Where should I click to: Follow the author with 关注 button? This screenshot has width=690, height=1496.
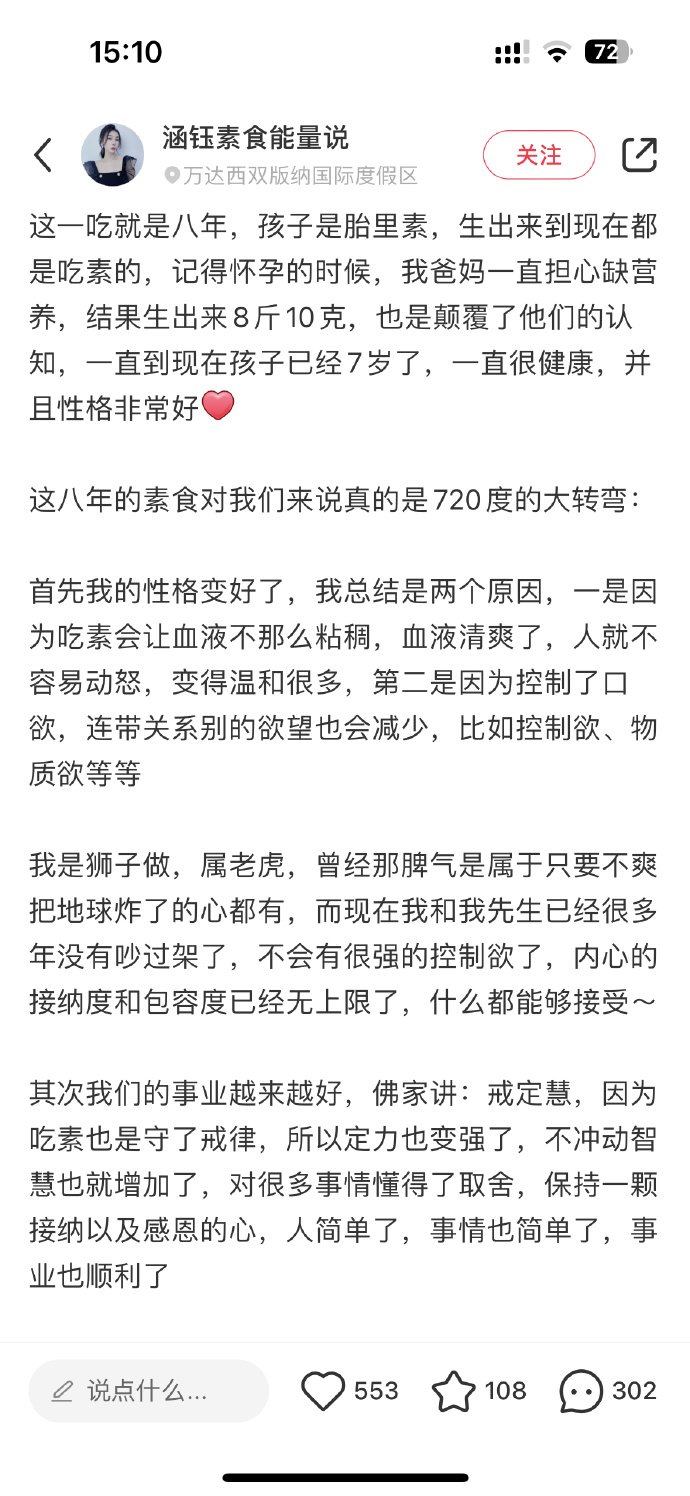pyautogui.click(x=539, y=155)
